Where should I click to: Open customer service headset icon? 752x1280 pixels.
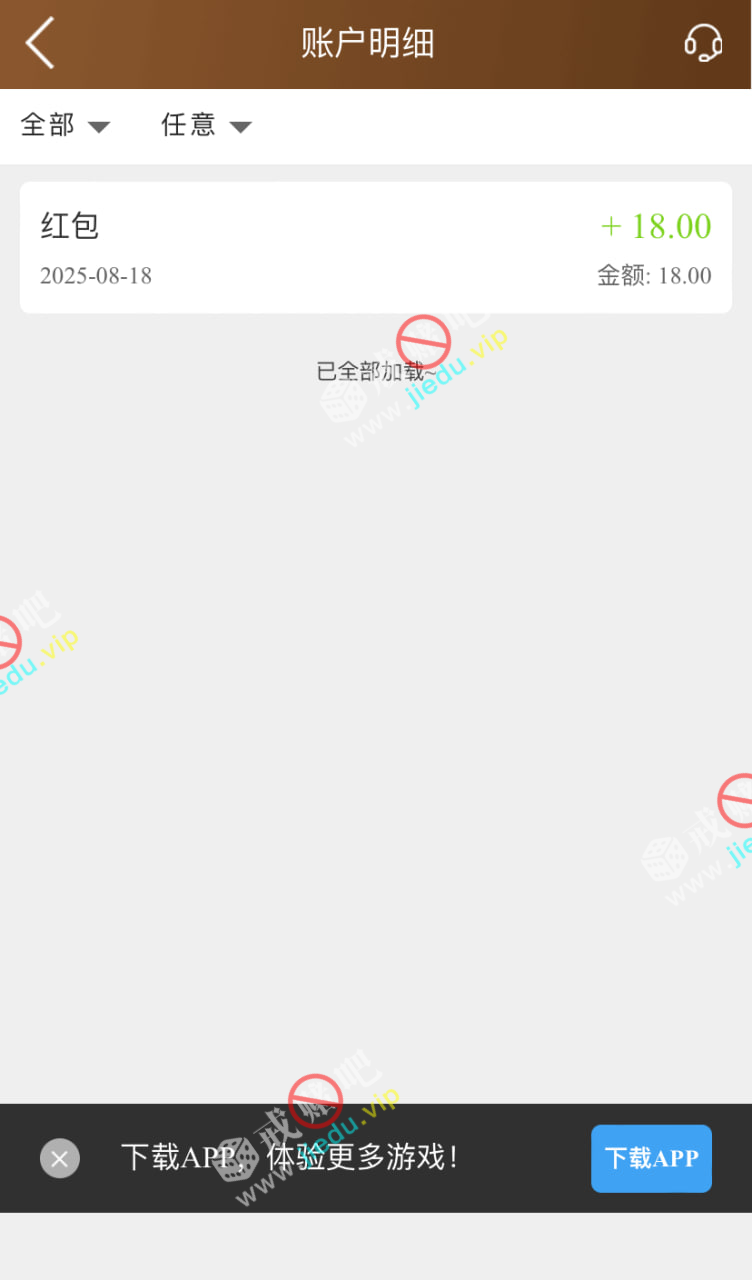point(703,44)
